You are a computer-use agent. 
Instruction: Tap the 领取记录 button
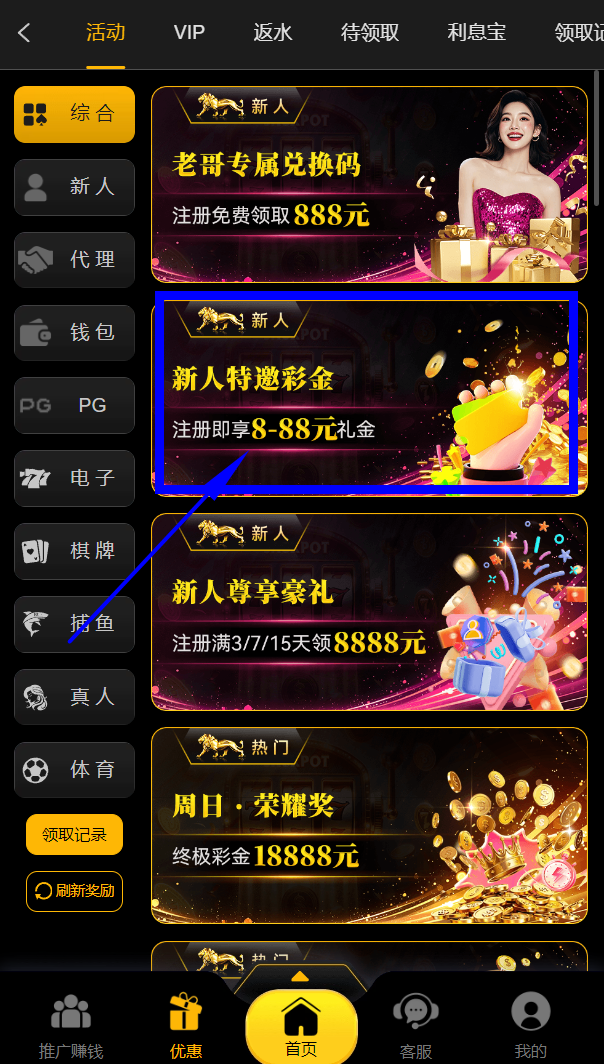[74, 834]
